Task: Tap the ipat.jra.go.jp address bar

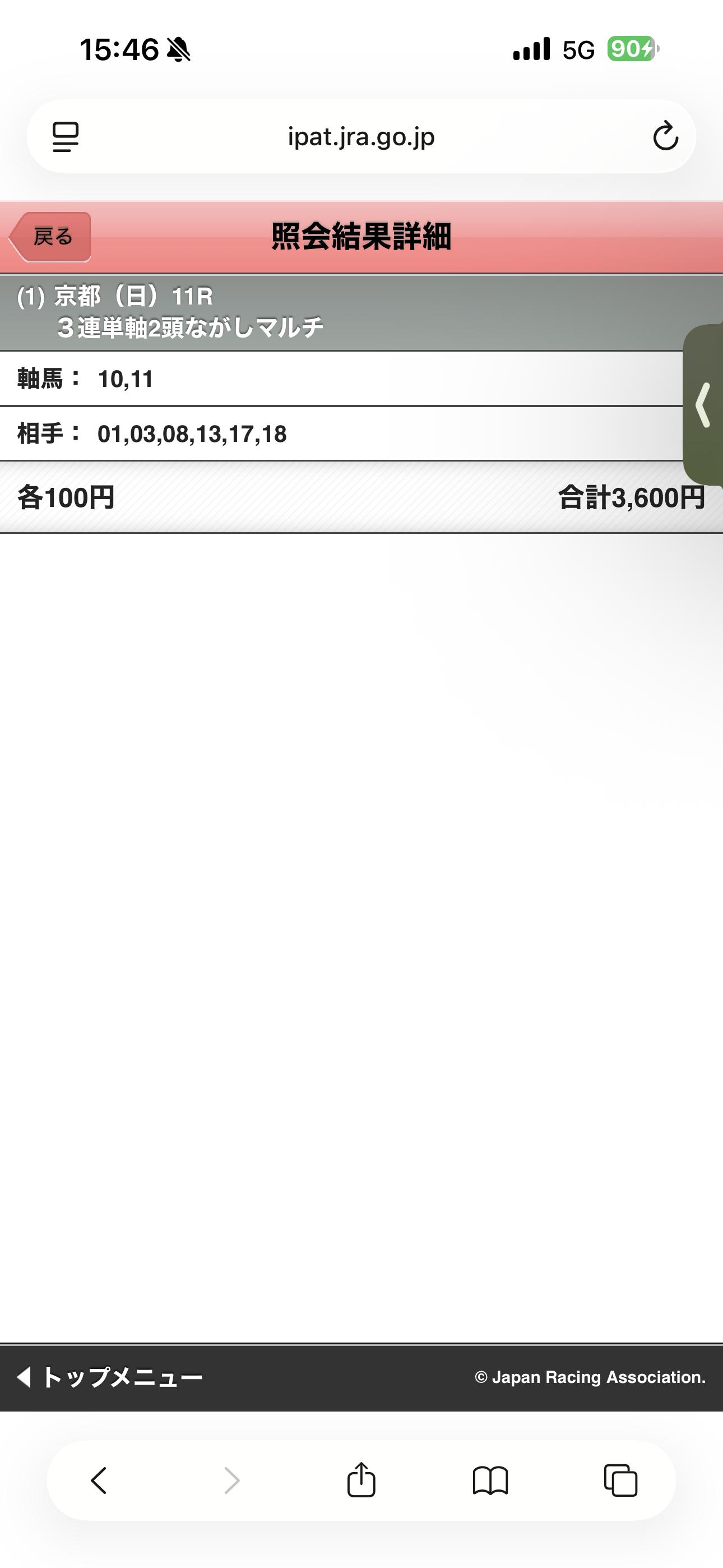Action: (361, 136)
